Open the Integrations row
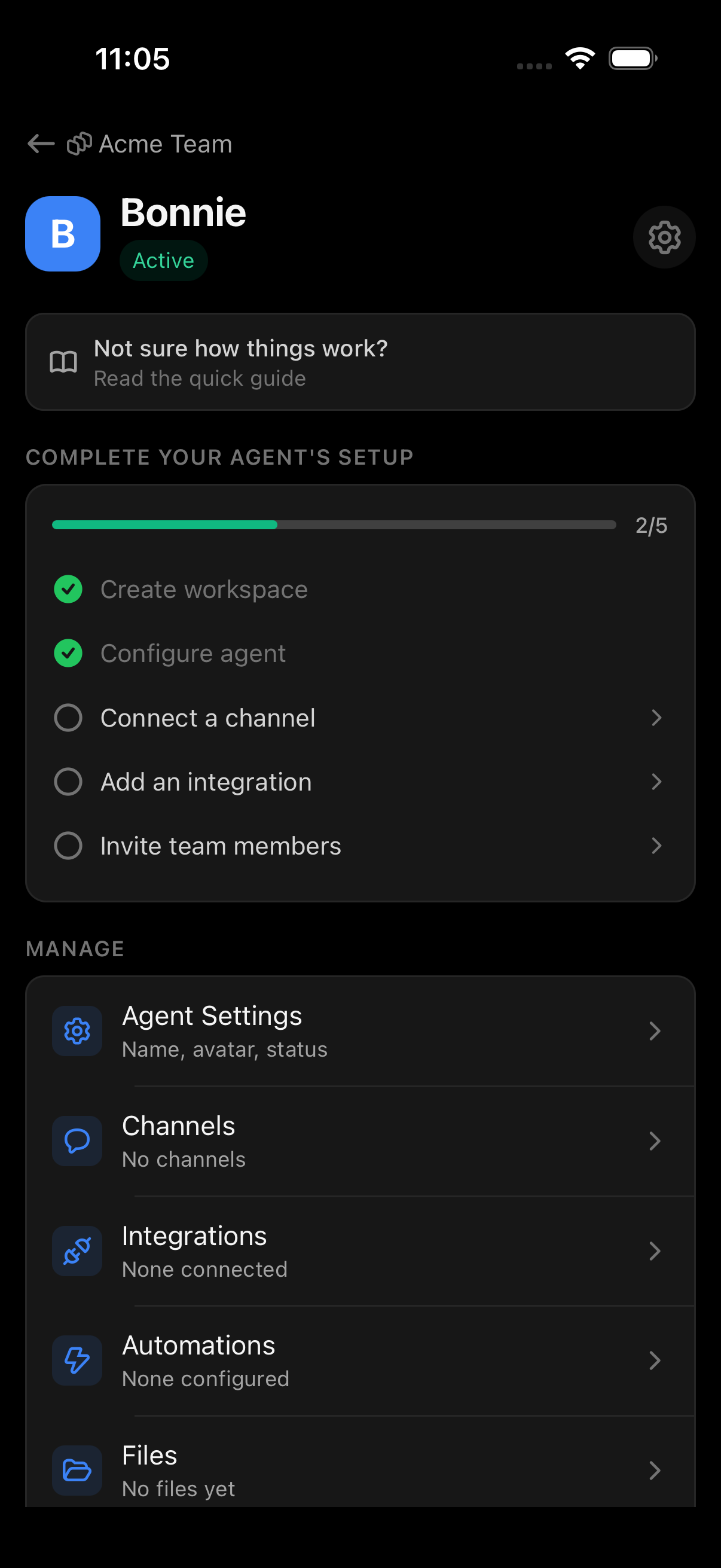This screenshot has height=1568, width=721. point(360,1251)
